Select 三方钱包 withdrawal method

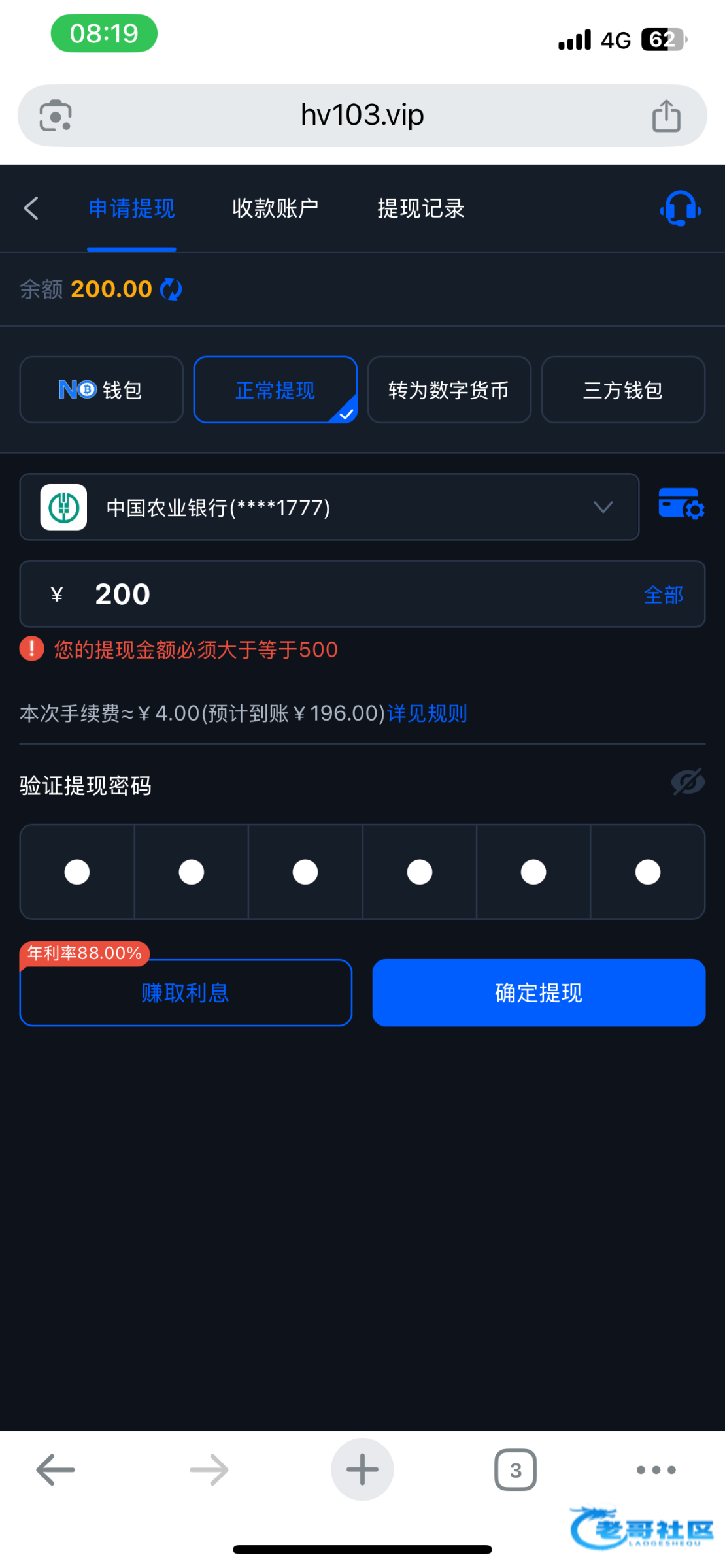click(623, 389)
